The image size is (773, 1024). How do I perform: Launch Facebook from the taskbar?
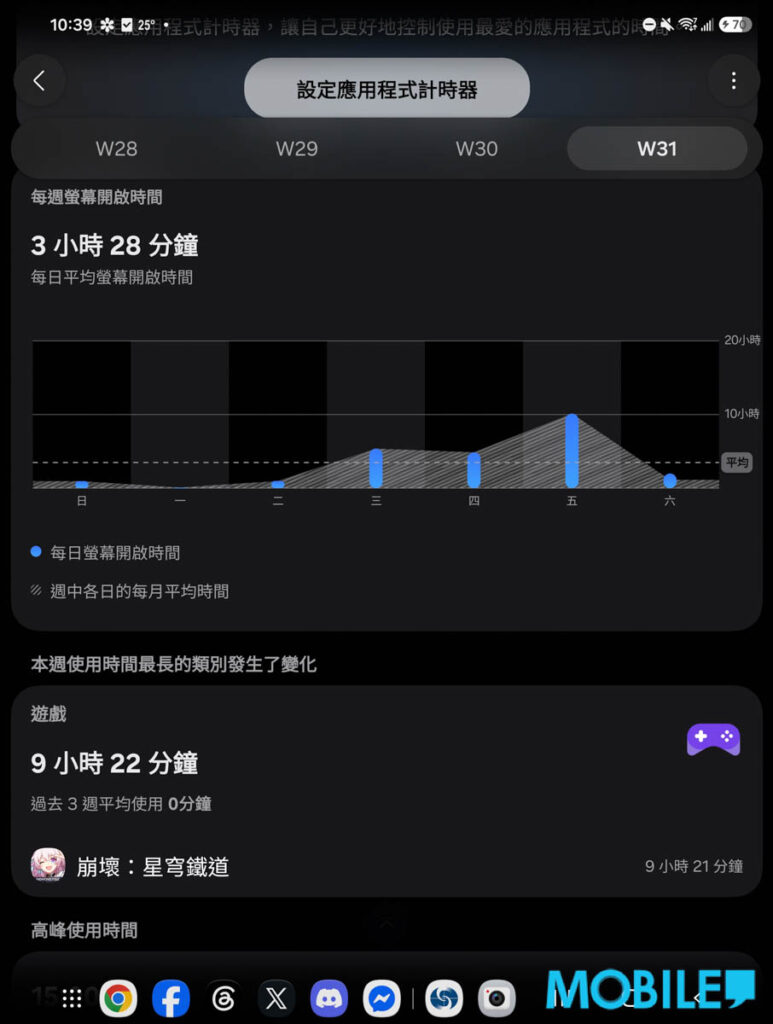tap(171, 998)
